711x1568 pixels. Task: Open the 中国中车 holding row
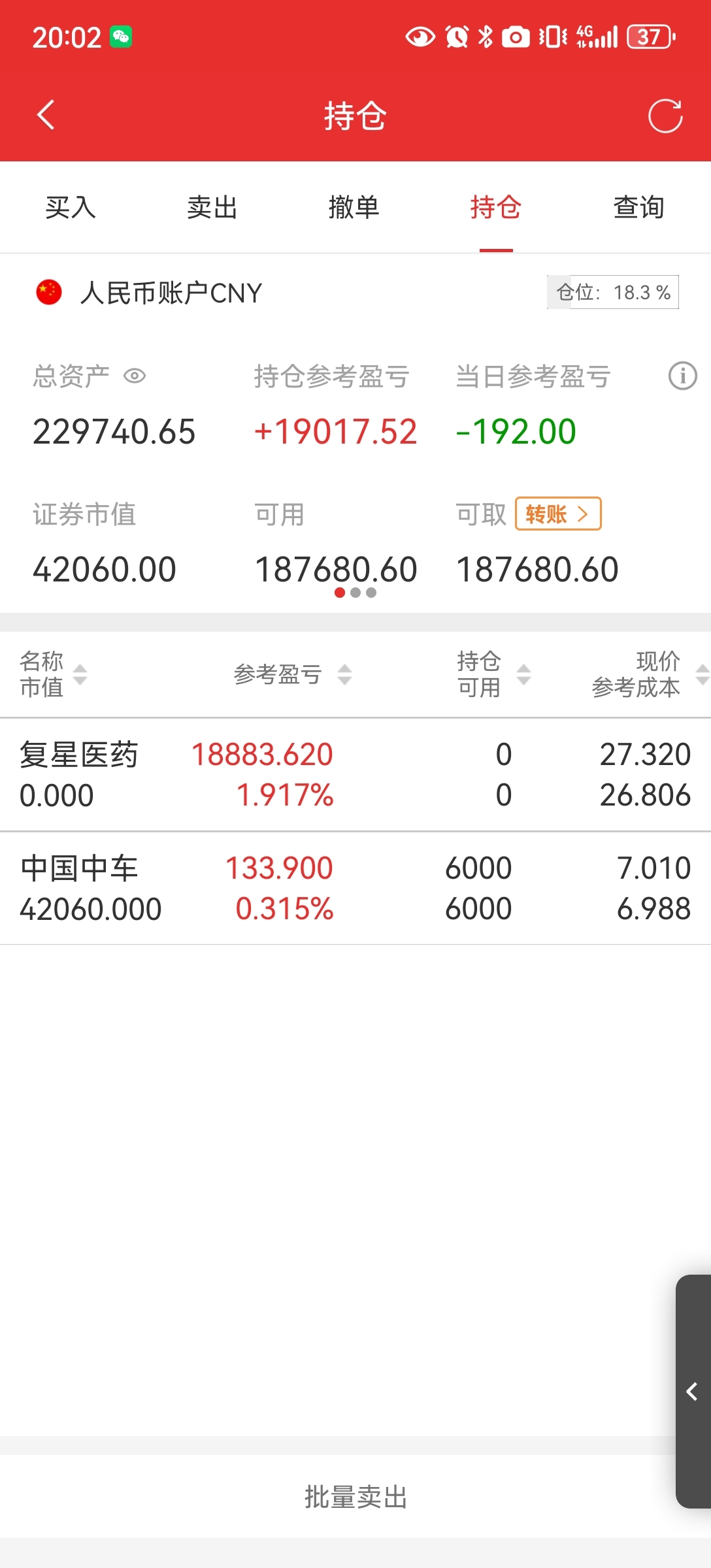tap(355, 889)
